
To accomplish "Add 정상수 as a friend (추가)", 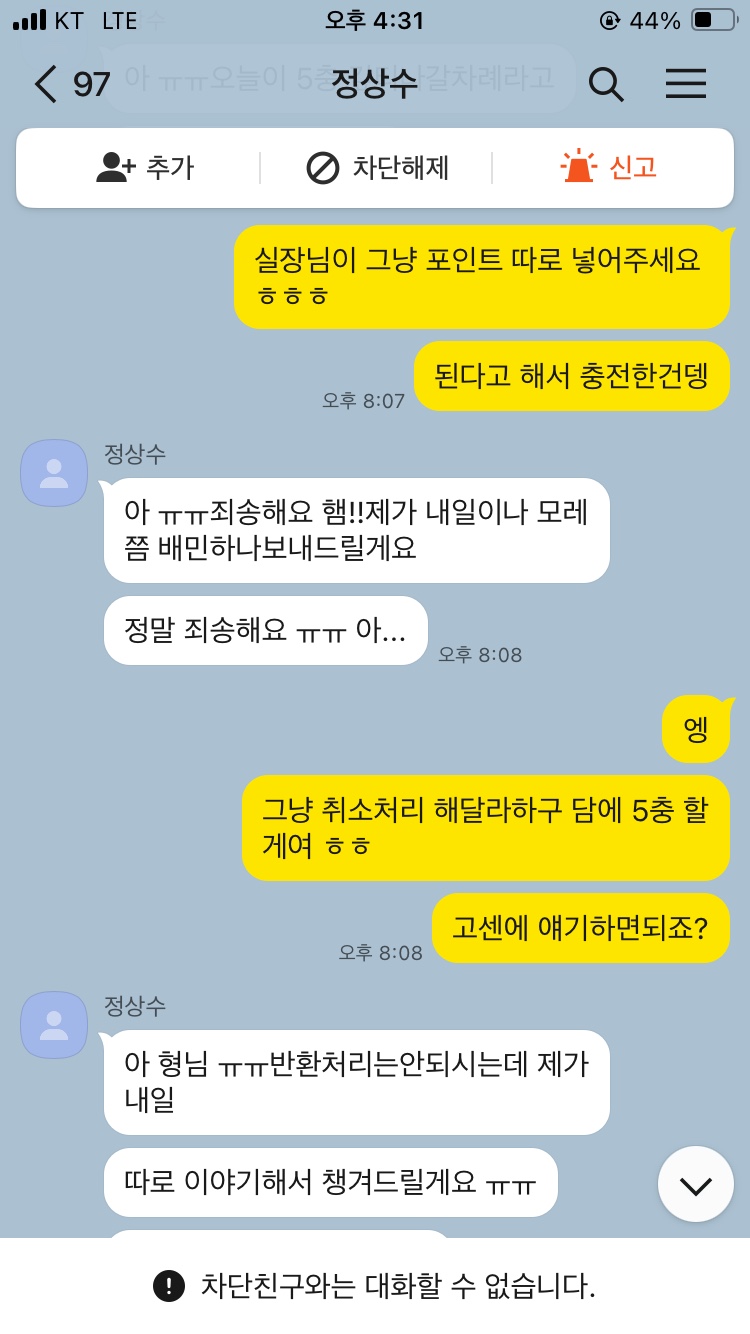I will click(144, 167).
